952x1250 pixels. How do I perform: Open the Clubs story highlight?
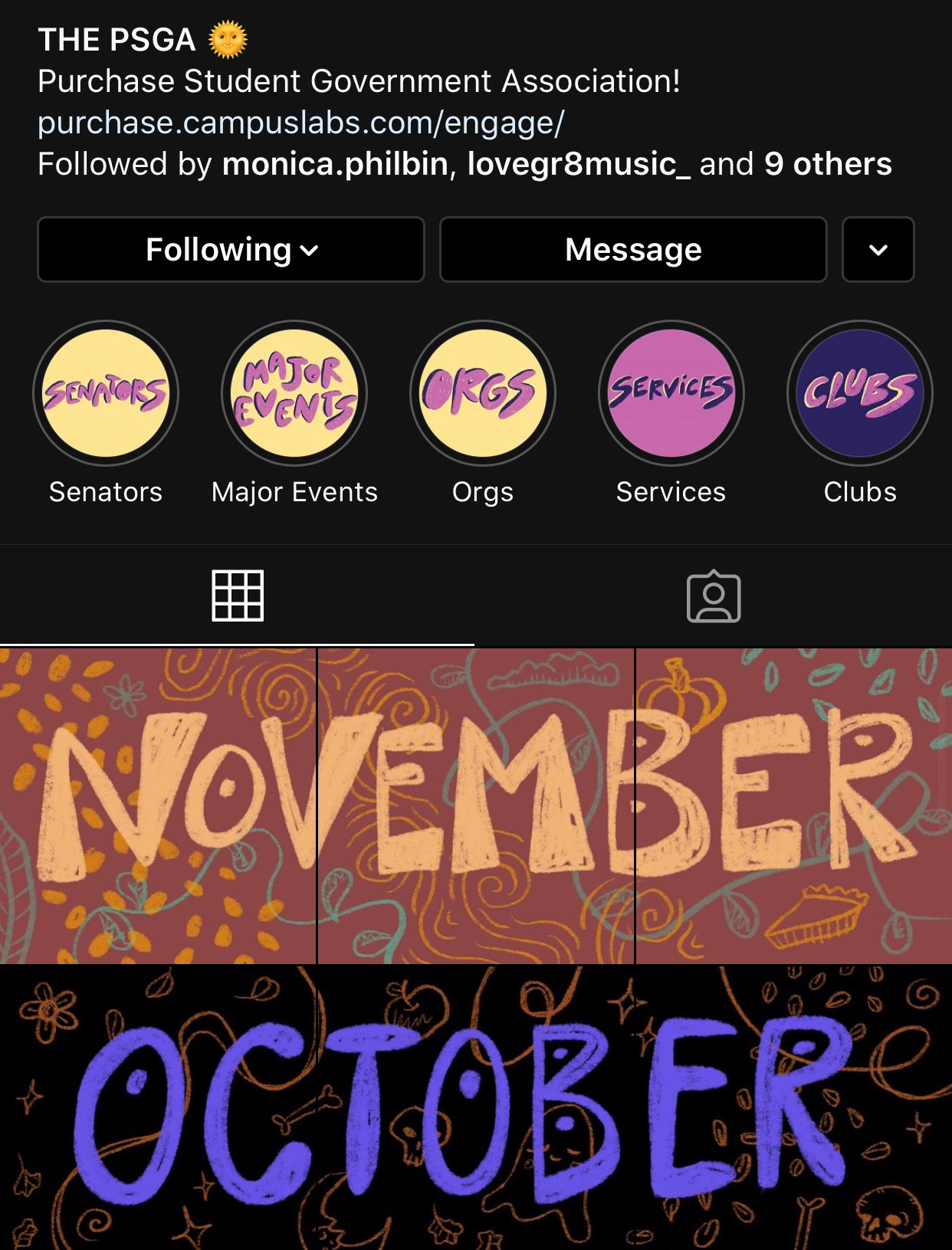coord(859,393)
